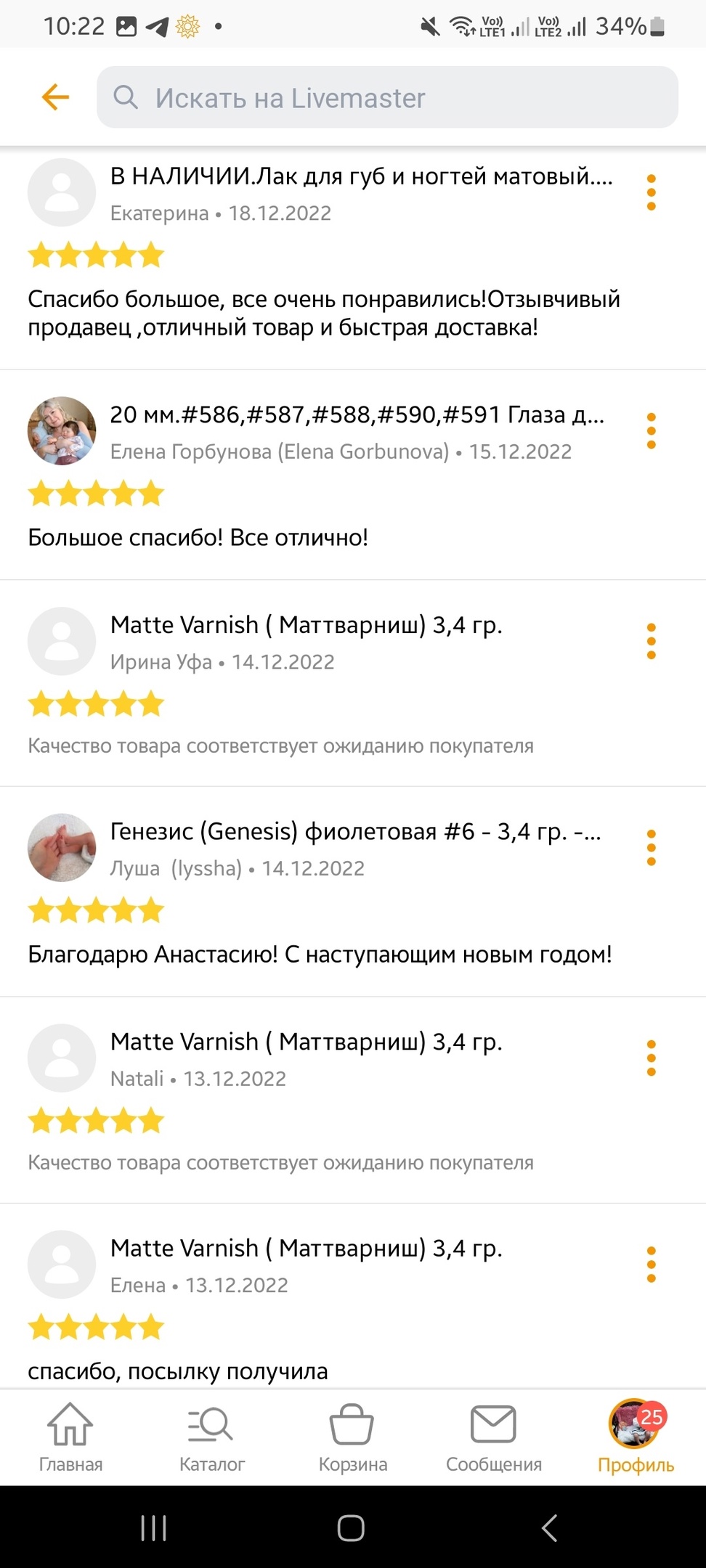
Task: Open options for Екатерина's review
Action: pos(651,192)
